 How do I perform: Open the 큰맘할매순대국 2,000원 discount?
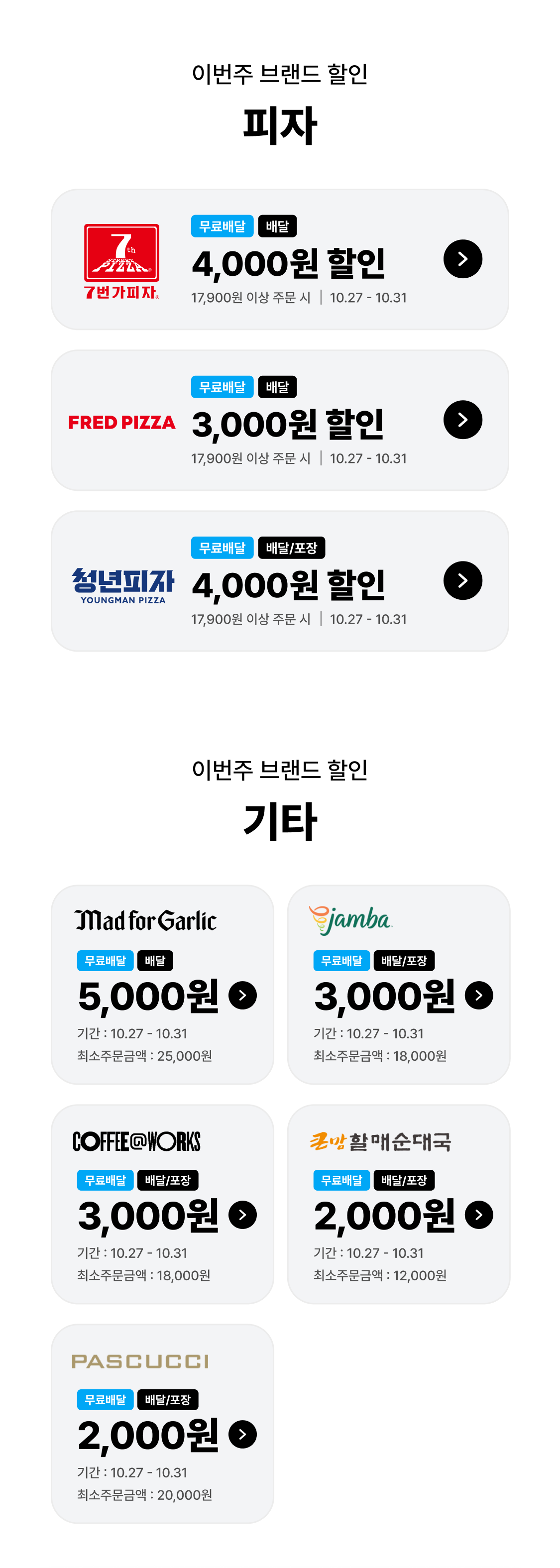[x=398, y=1204]
